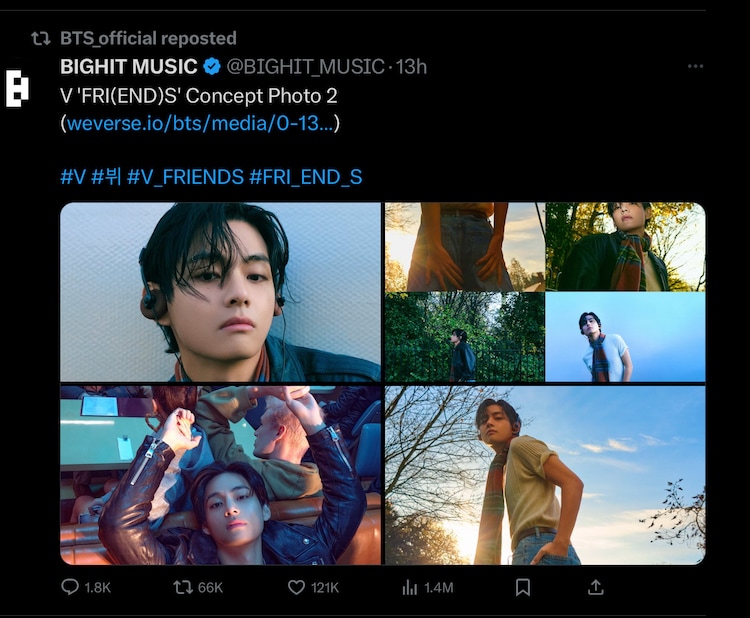The height and width of the screenshot is (618, 750).
Task: Bookmark the concept photo post
Action: click(x=522, y=587)
